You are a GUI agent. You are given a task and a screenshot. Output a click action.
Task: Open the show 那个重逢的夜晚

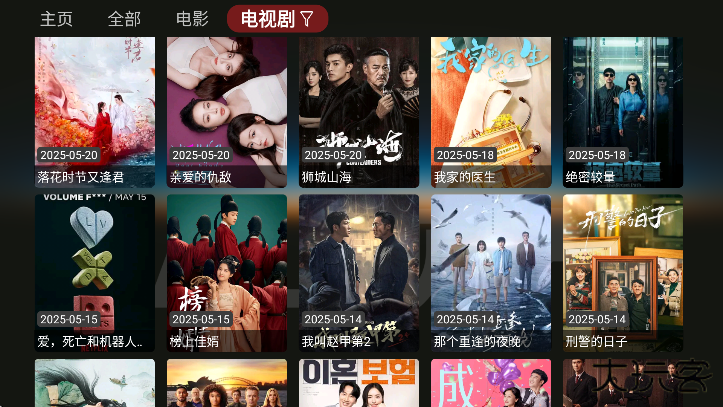click(491, 272)
